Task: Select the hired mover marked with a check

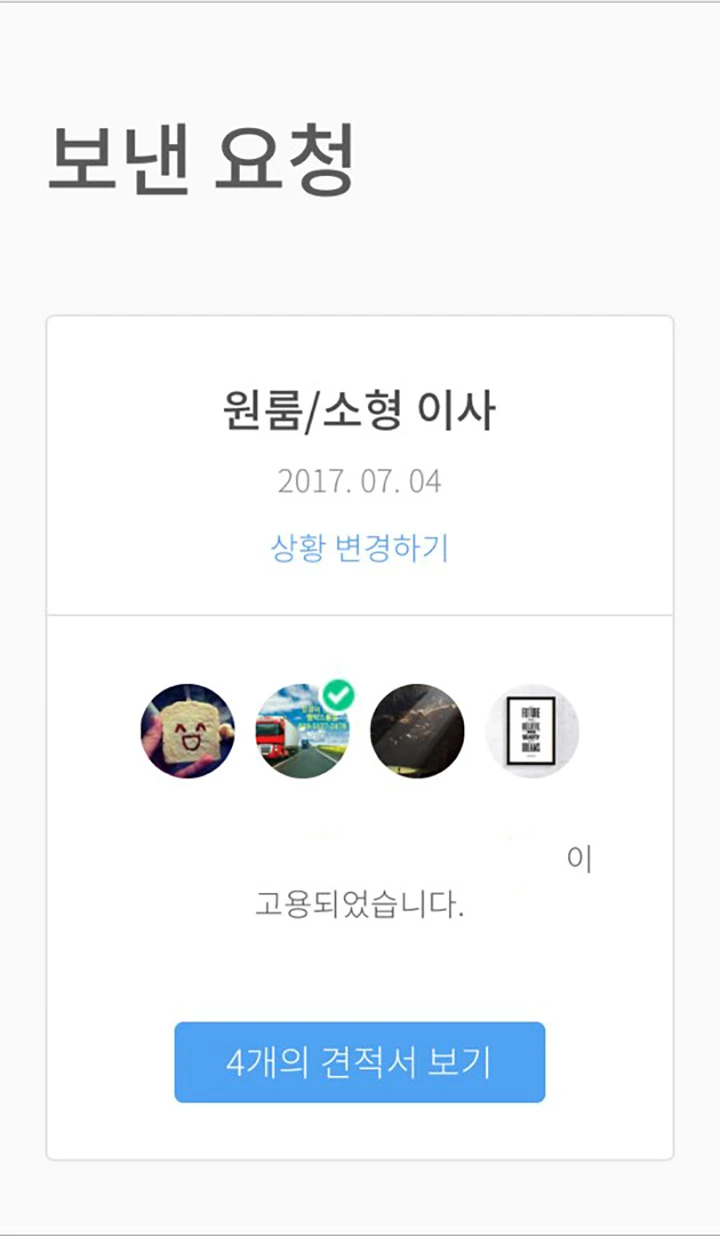Action: [302, 731]
